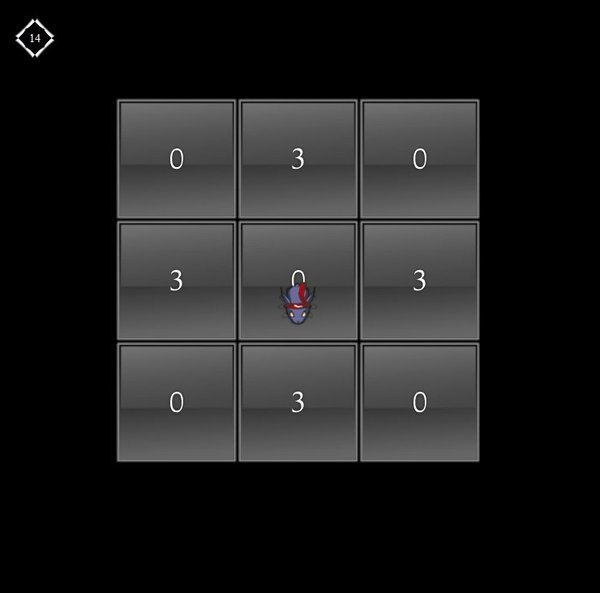Select the top-right tile showing 0
600x593 pixels.
click(420, 159)
